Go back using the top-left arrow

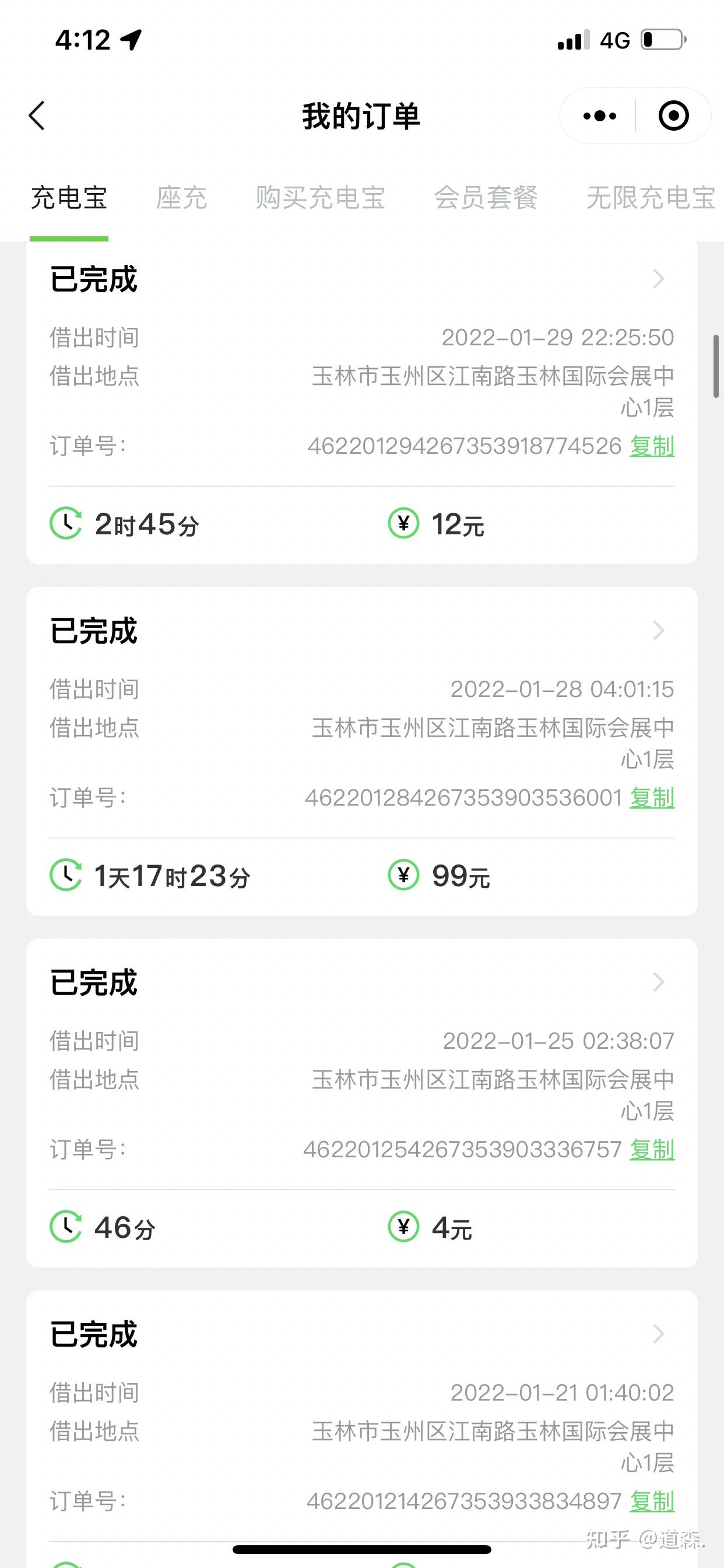click(x=37, y=116)
